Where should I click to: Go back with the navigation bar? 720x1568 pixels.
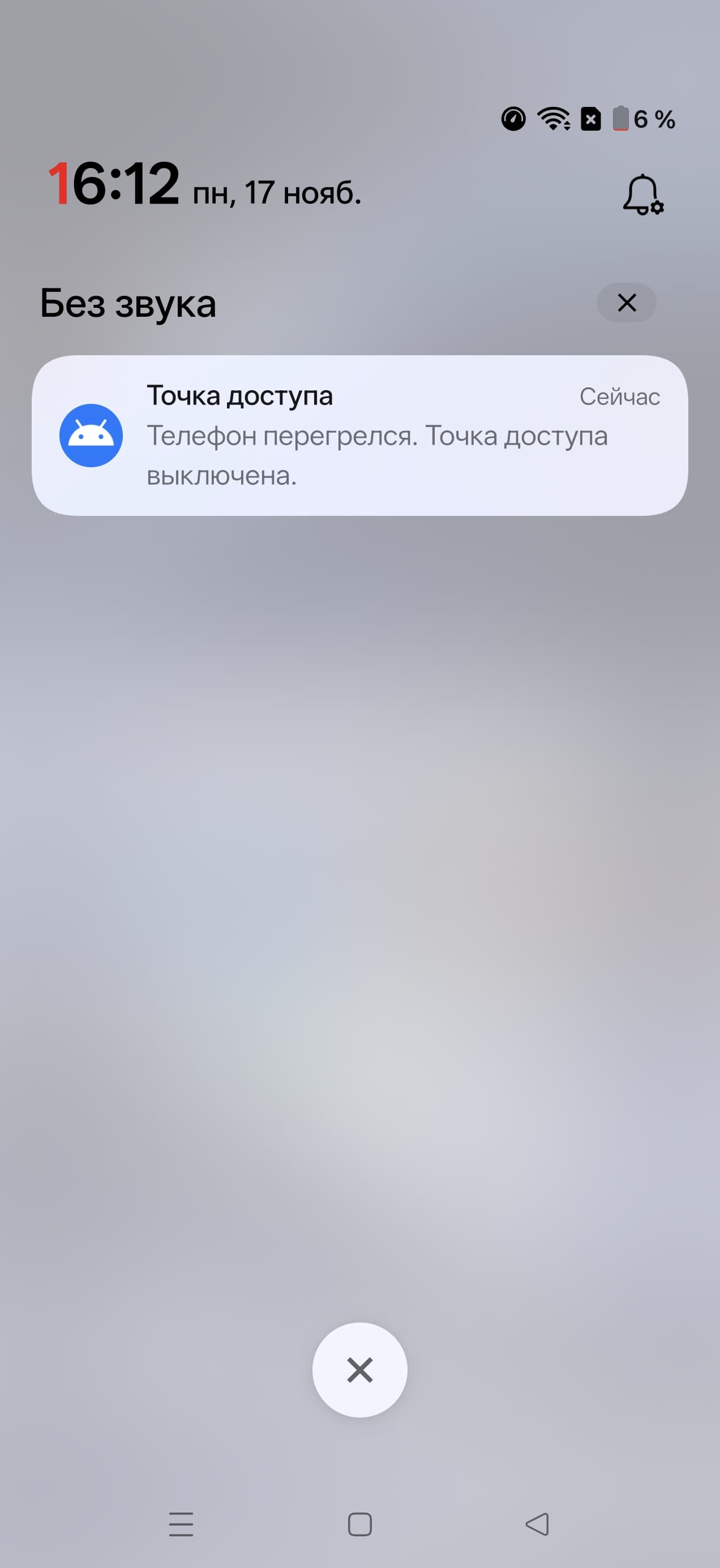coord(537,1524)
